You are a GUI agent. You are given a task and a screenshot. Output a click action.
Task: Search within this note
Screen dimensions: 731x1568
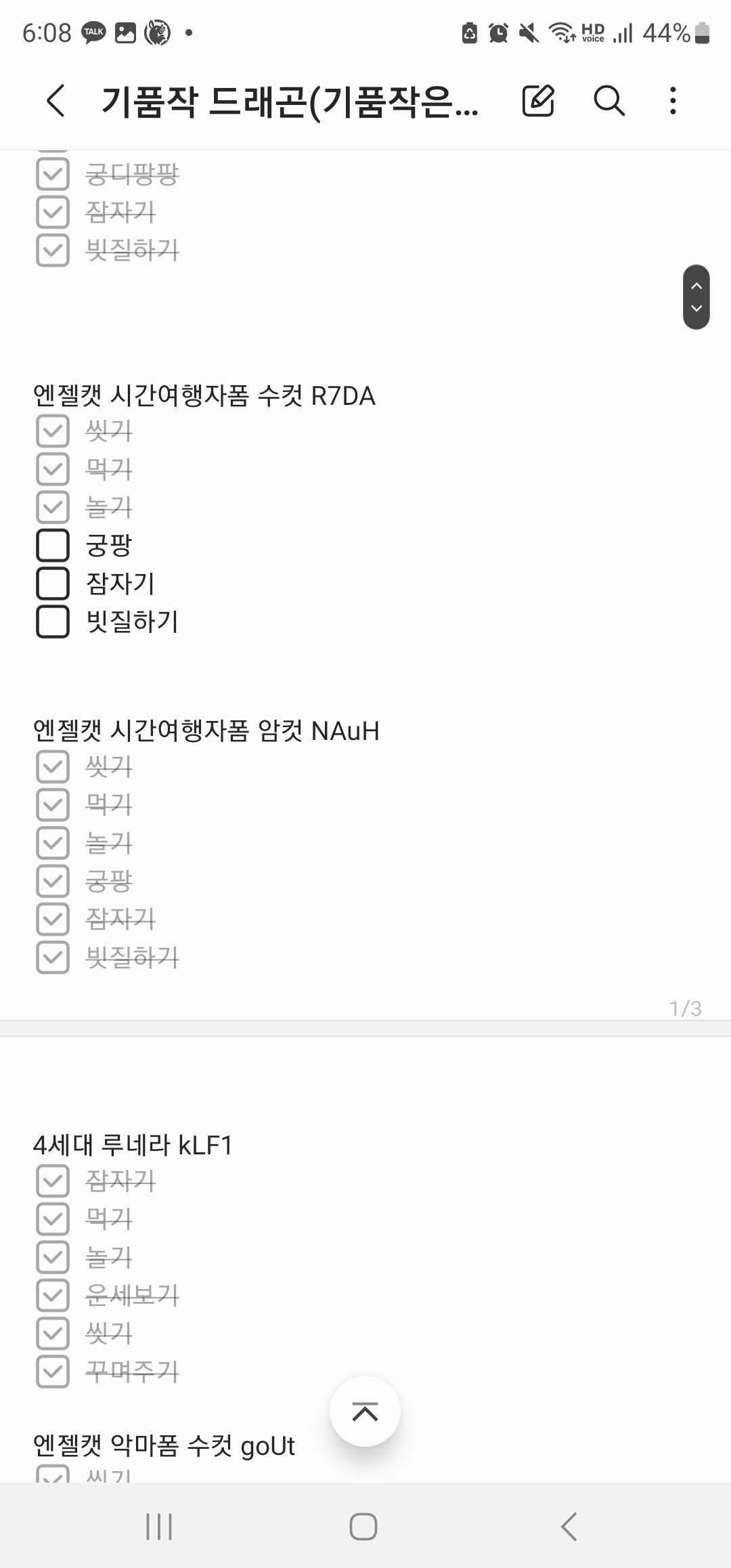tap(608, 102)
